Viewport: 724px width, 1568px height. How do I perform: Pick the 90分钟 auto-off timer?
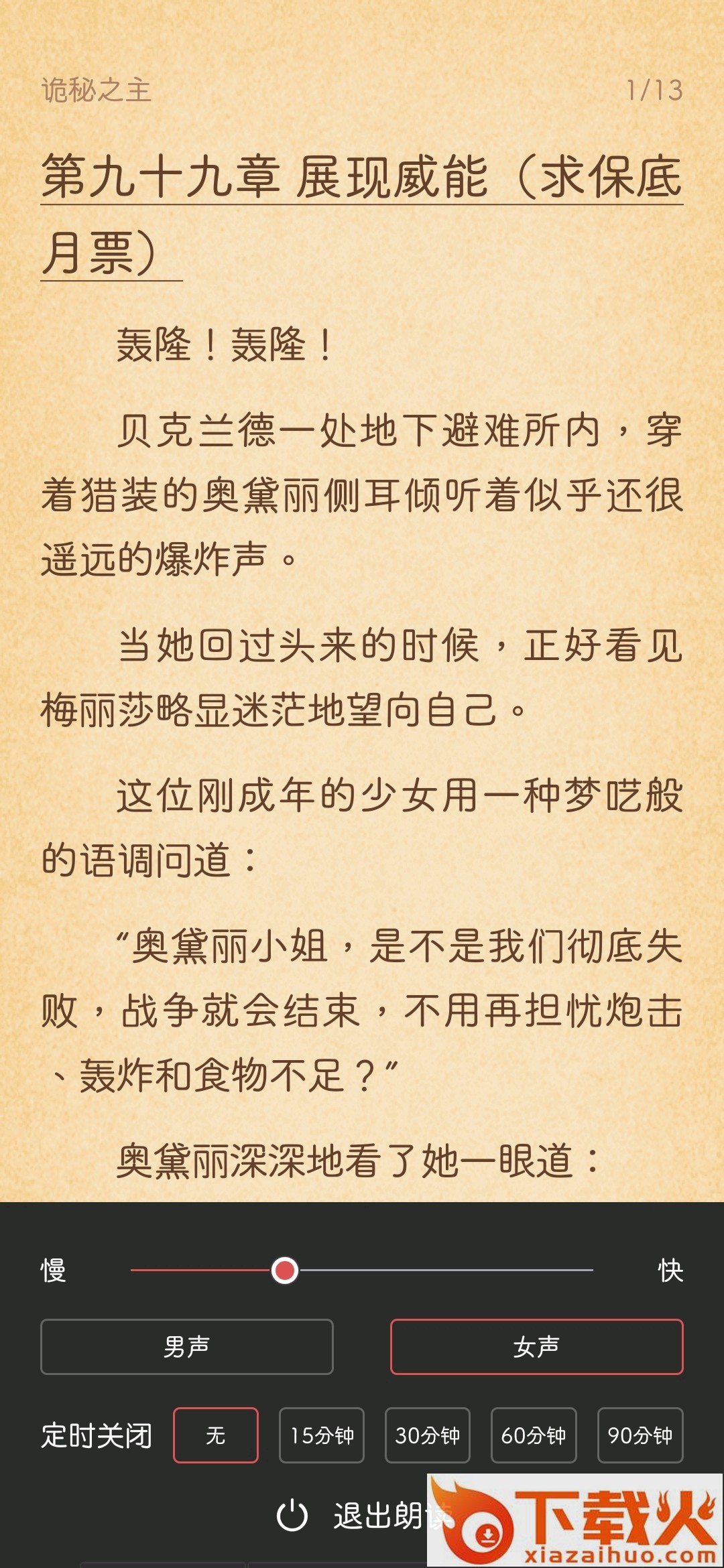click(x=640, y=1435)
